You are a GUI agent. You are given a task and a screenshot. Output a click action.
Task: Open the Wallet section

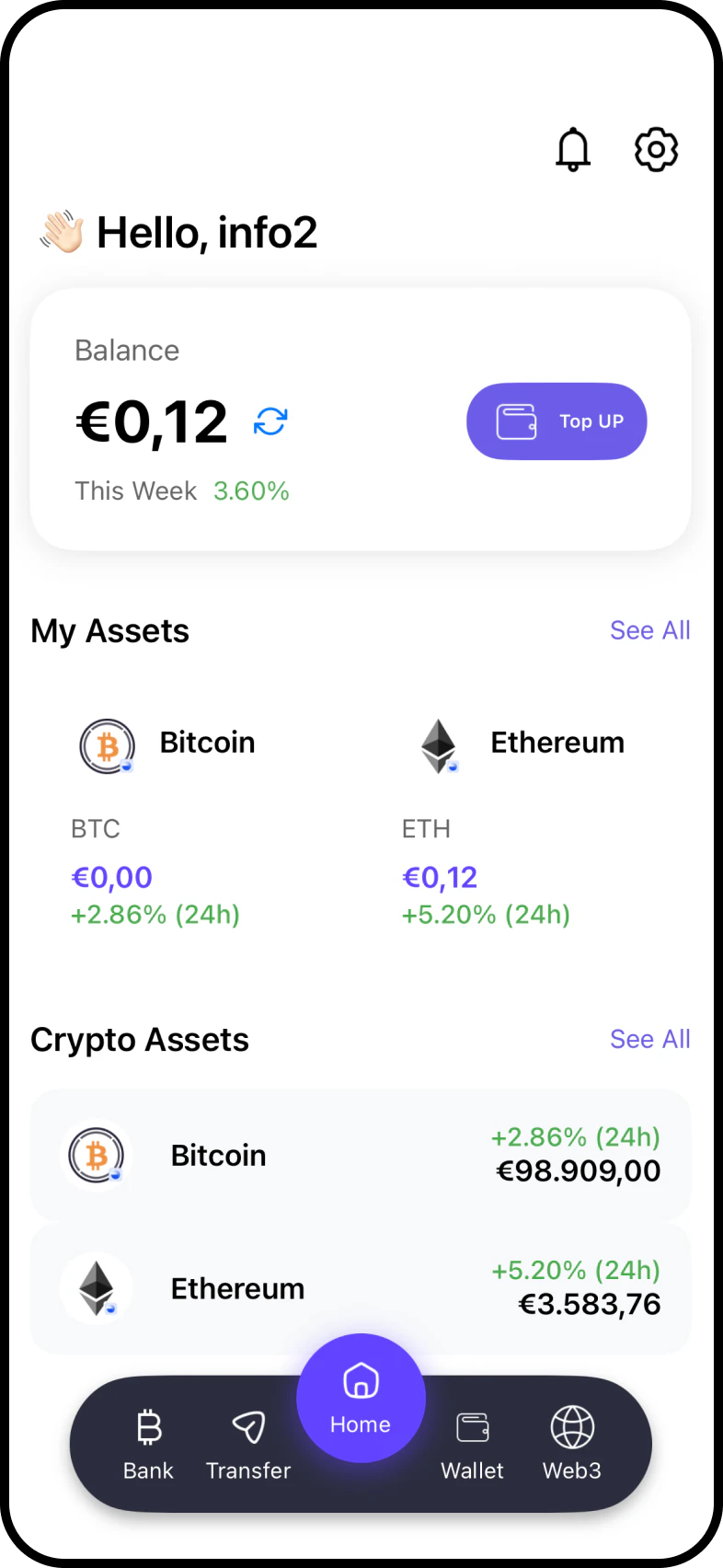point(472,1443)
